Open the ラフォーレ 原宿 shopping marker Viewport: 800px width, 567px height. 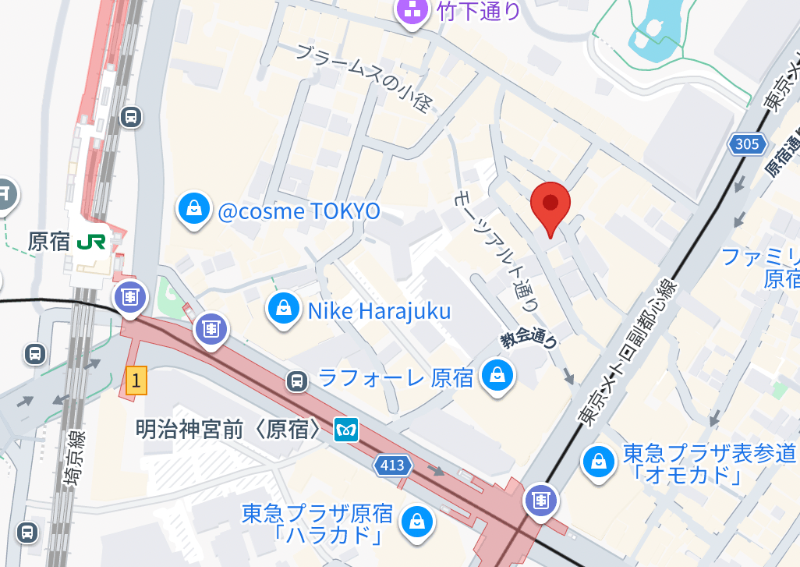(x=495, y=376)
